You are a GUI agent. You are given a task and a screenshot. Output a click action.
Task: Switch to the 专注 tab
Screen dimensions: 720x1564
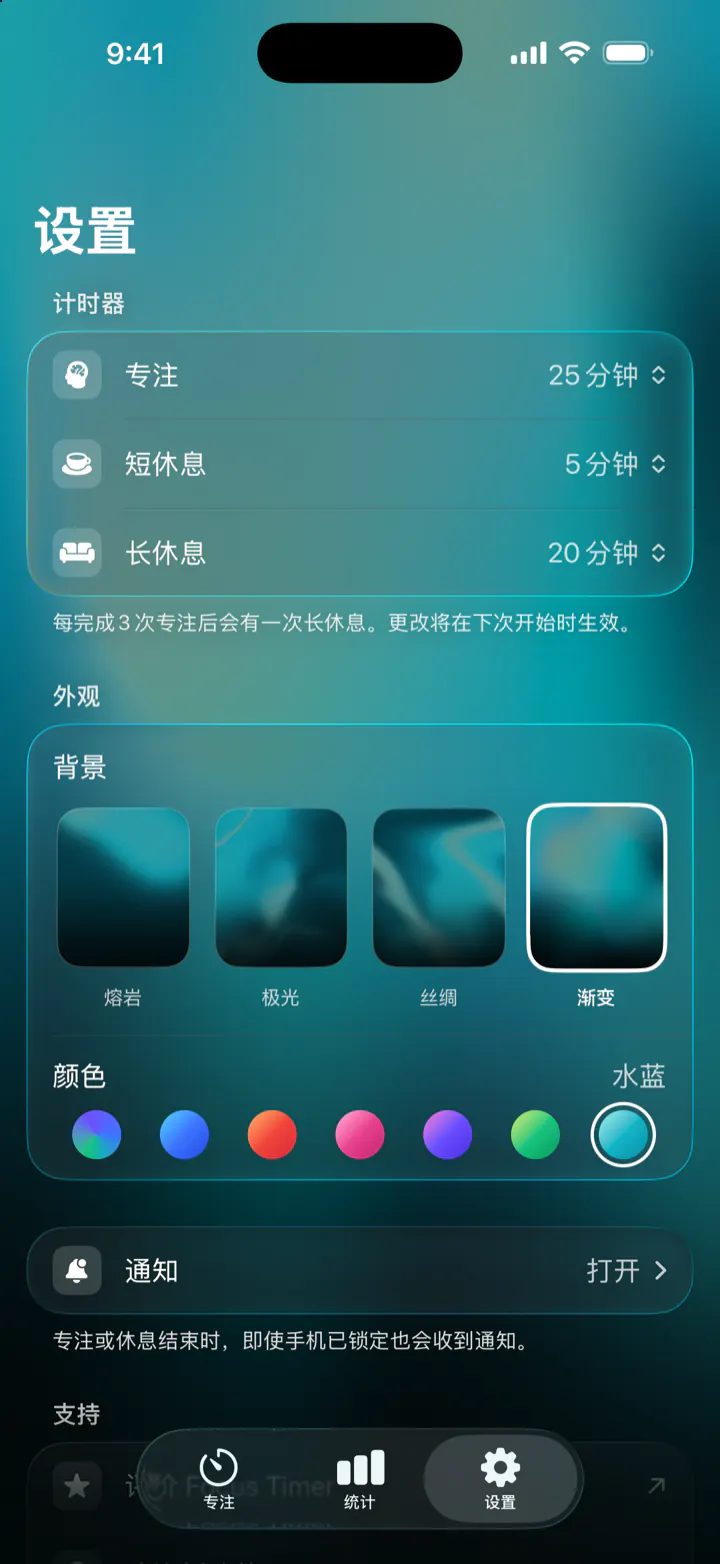click(219, 1479)
